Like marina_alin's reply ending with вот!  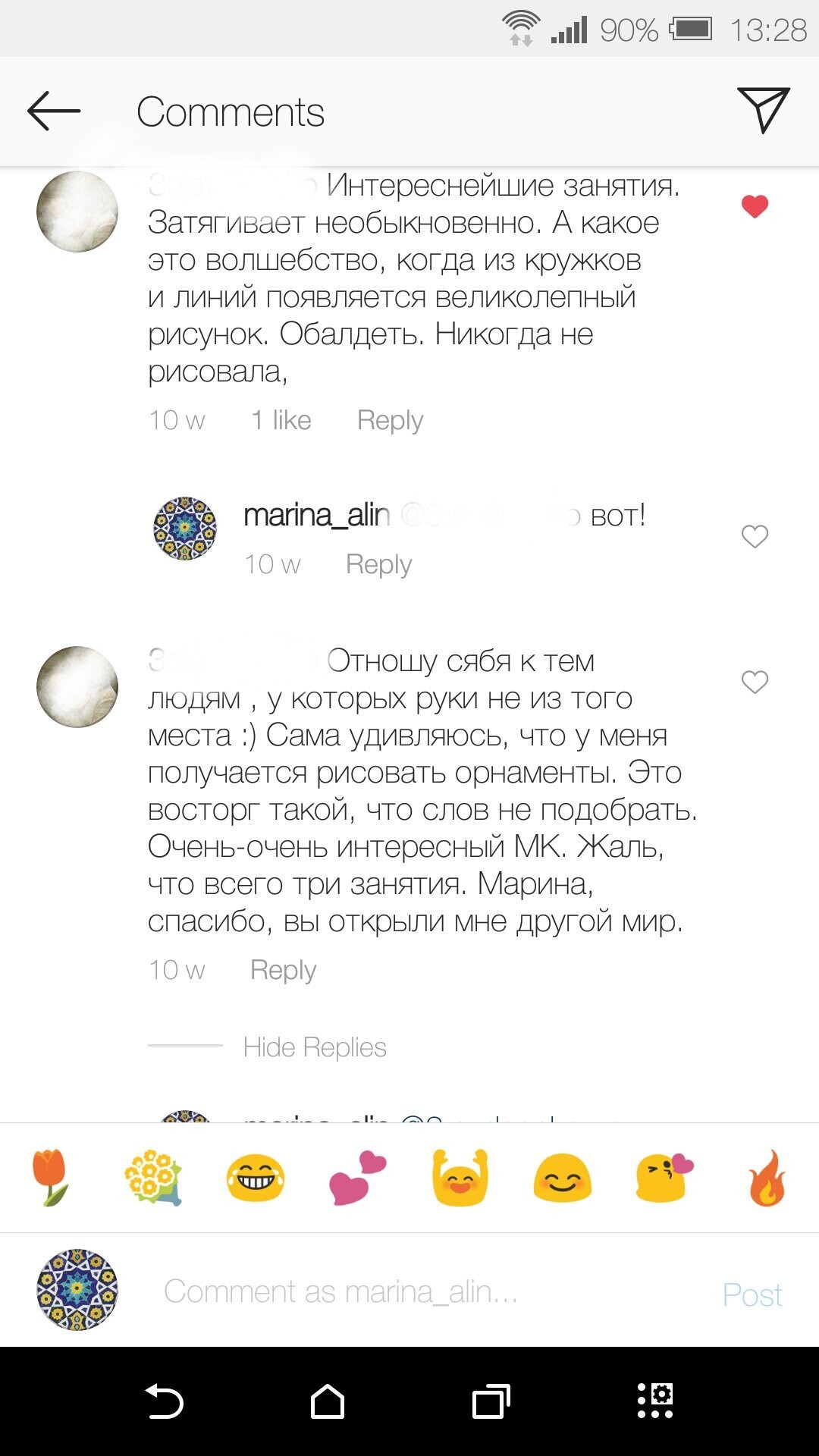[755, 537]
